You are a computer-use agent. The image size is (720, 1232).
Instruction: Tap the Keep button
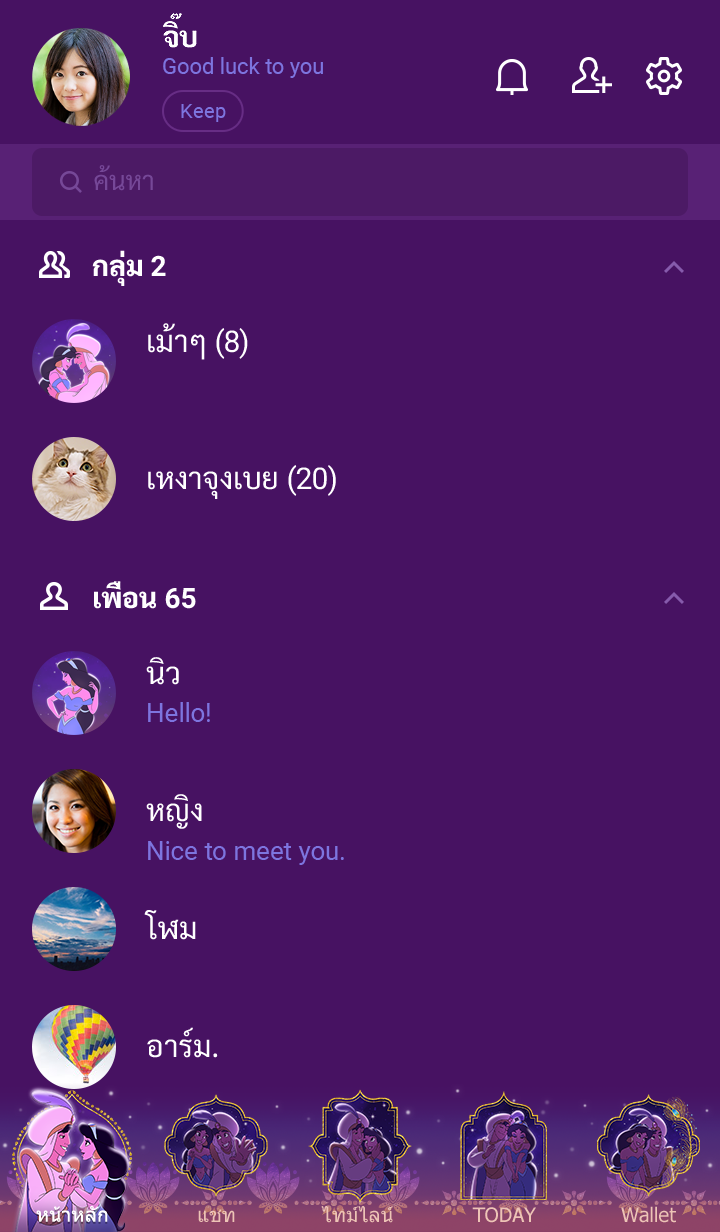(x=202, y=111)
